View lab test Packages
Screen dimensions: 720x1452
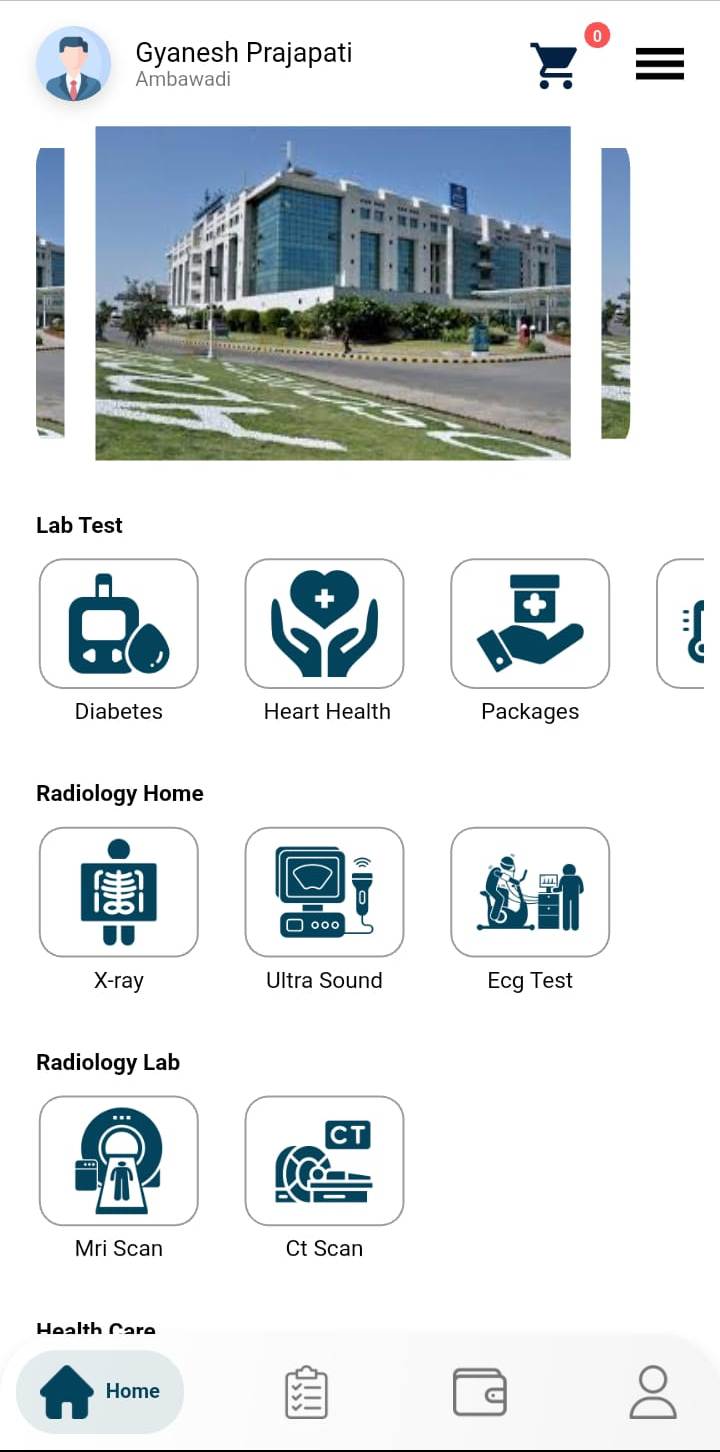[x=530, y=624]
